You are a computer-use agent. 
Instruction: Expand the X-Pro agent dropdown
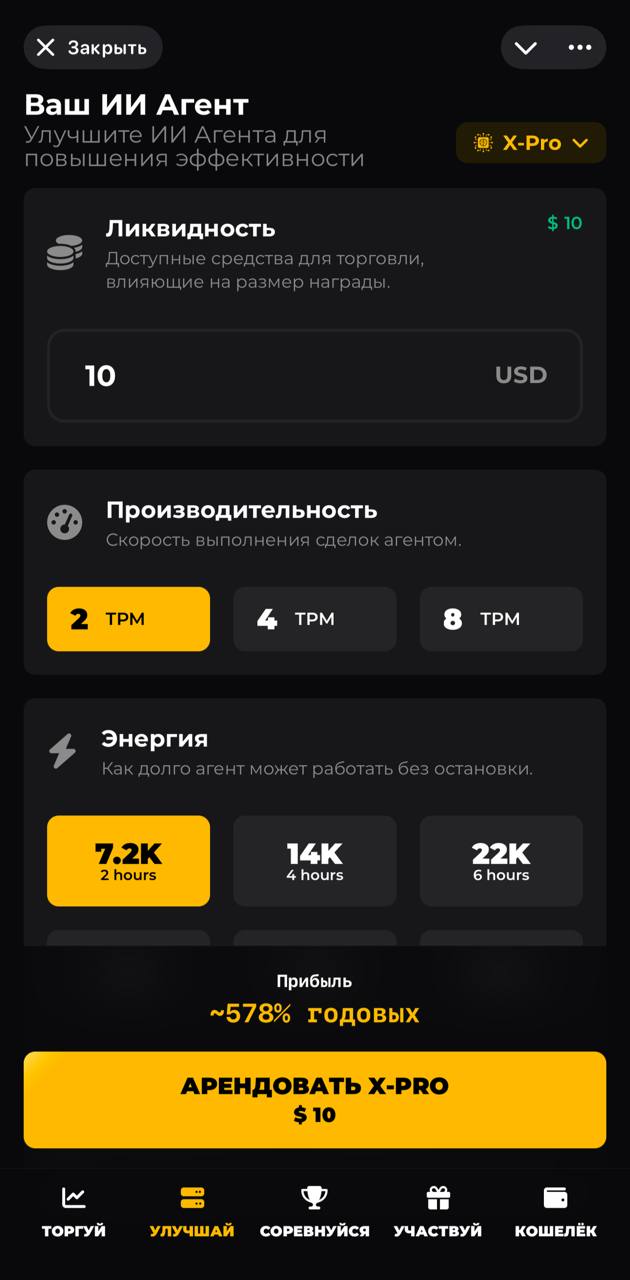click(531, 143)
